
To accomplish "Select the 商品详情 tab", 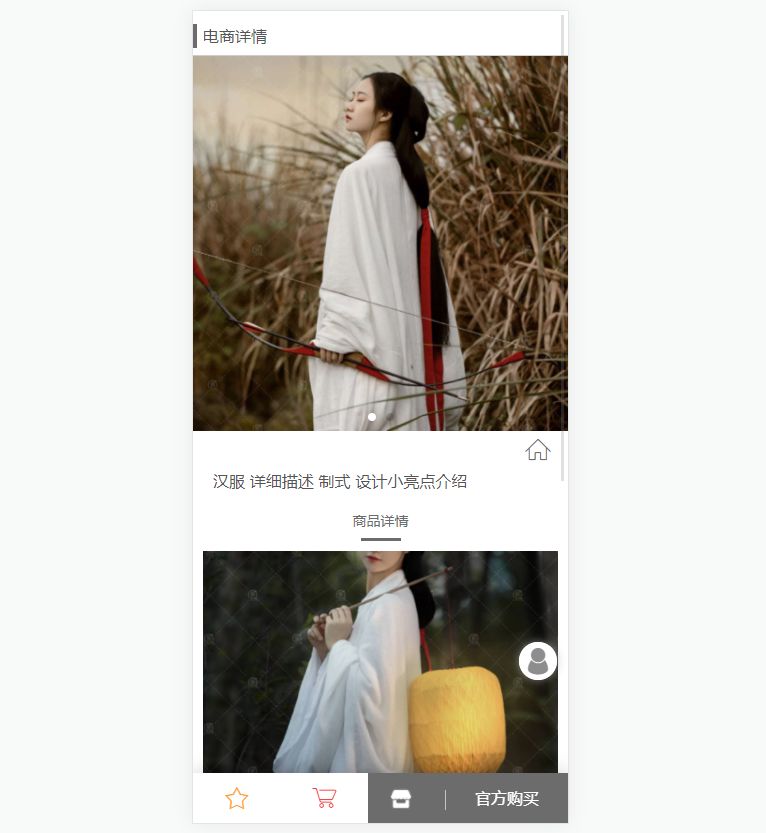I will coord(380,522).
